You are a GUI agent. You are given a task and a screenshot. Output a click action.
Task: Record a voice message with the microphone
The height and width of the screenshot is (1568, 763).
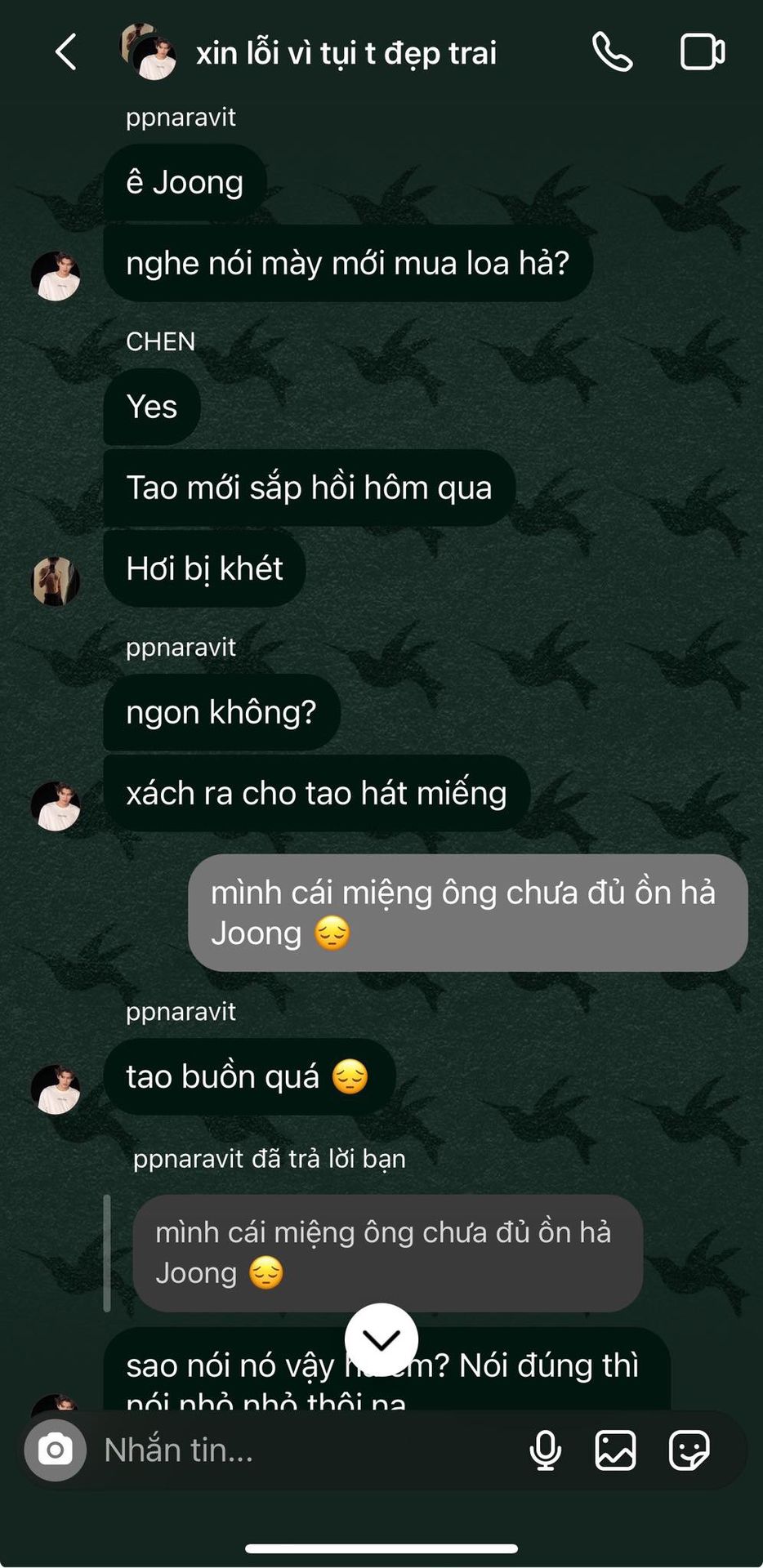[x=545, y=1450]
